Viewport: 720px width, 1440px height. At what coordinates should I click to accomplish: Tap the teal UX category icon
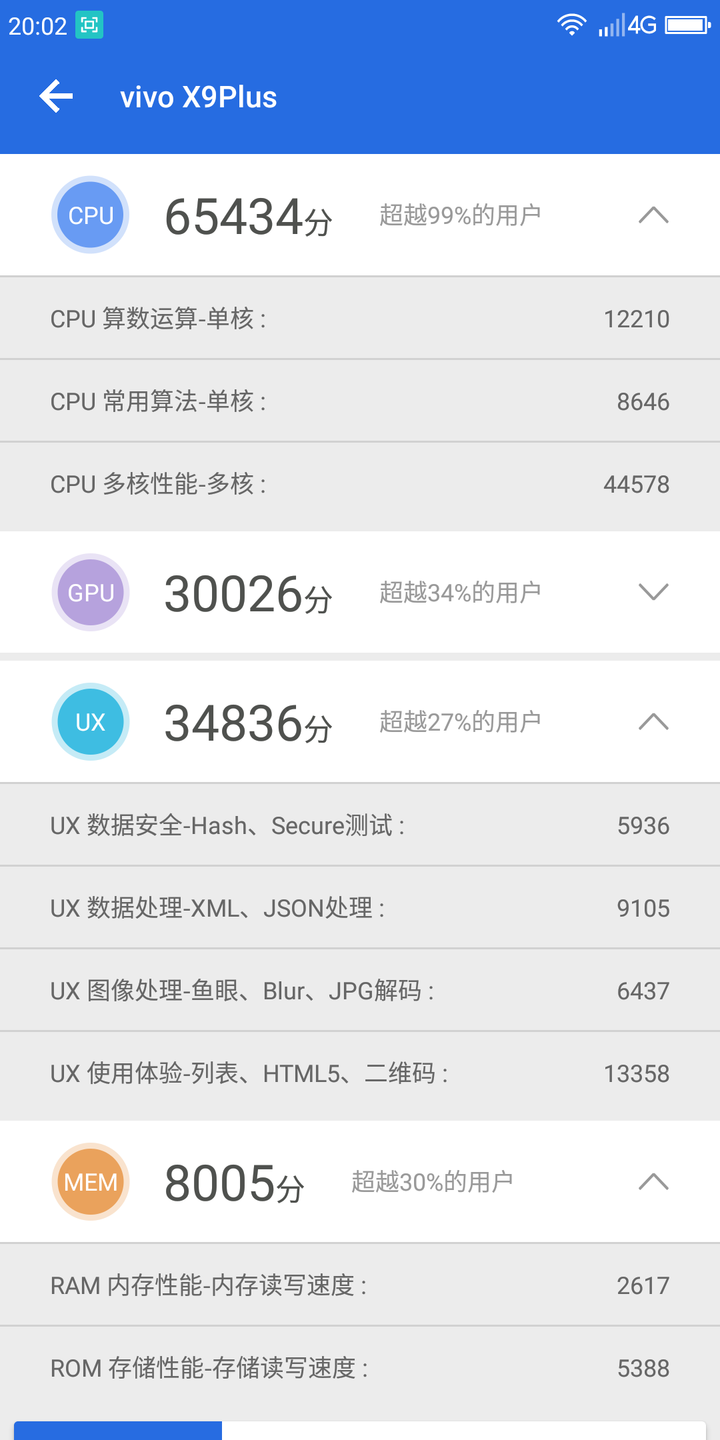pos(90,721)
